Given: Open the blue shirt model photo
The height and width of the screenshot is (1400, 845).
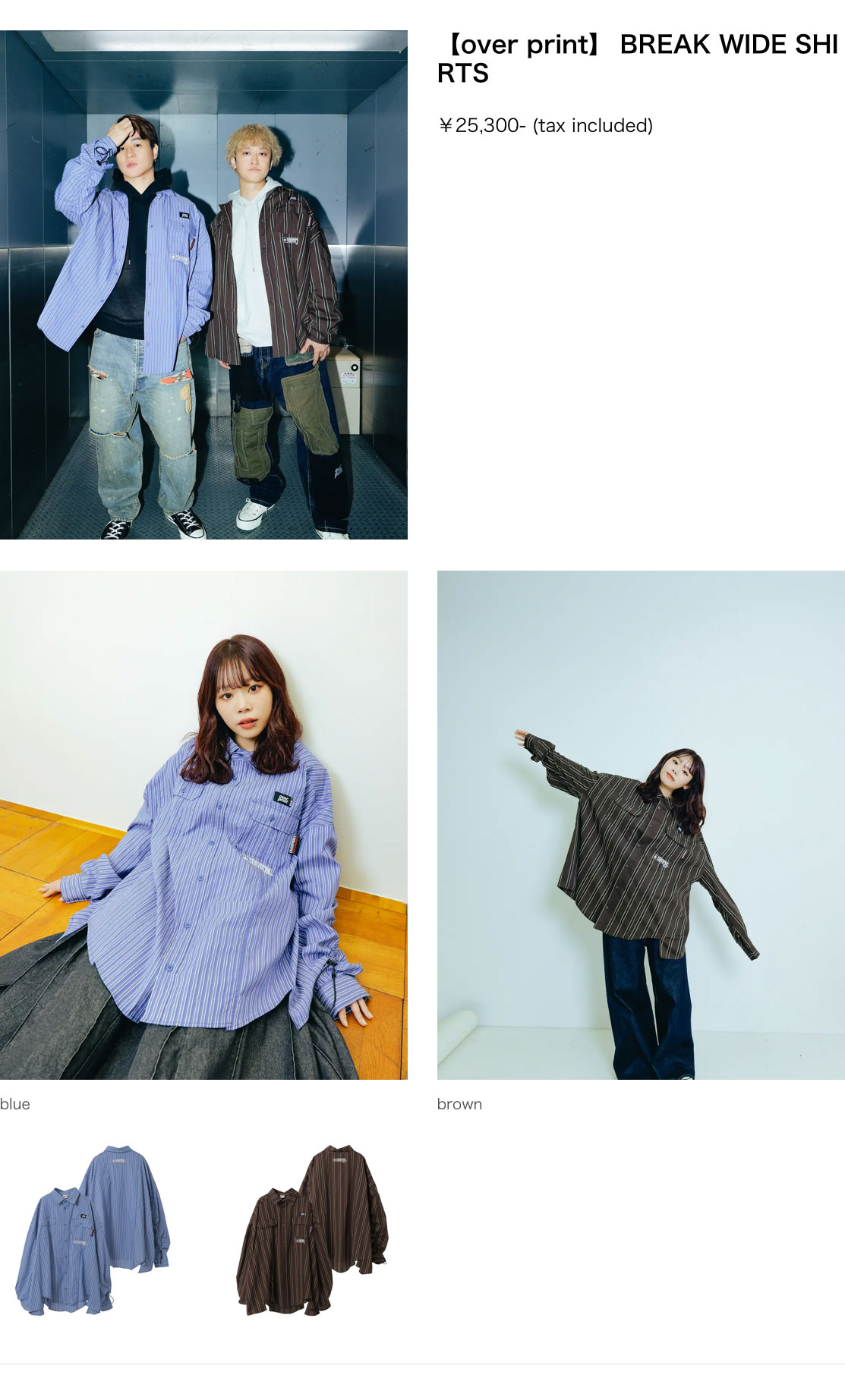Looking at the screenshot, I should click(203, 825).
